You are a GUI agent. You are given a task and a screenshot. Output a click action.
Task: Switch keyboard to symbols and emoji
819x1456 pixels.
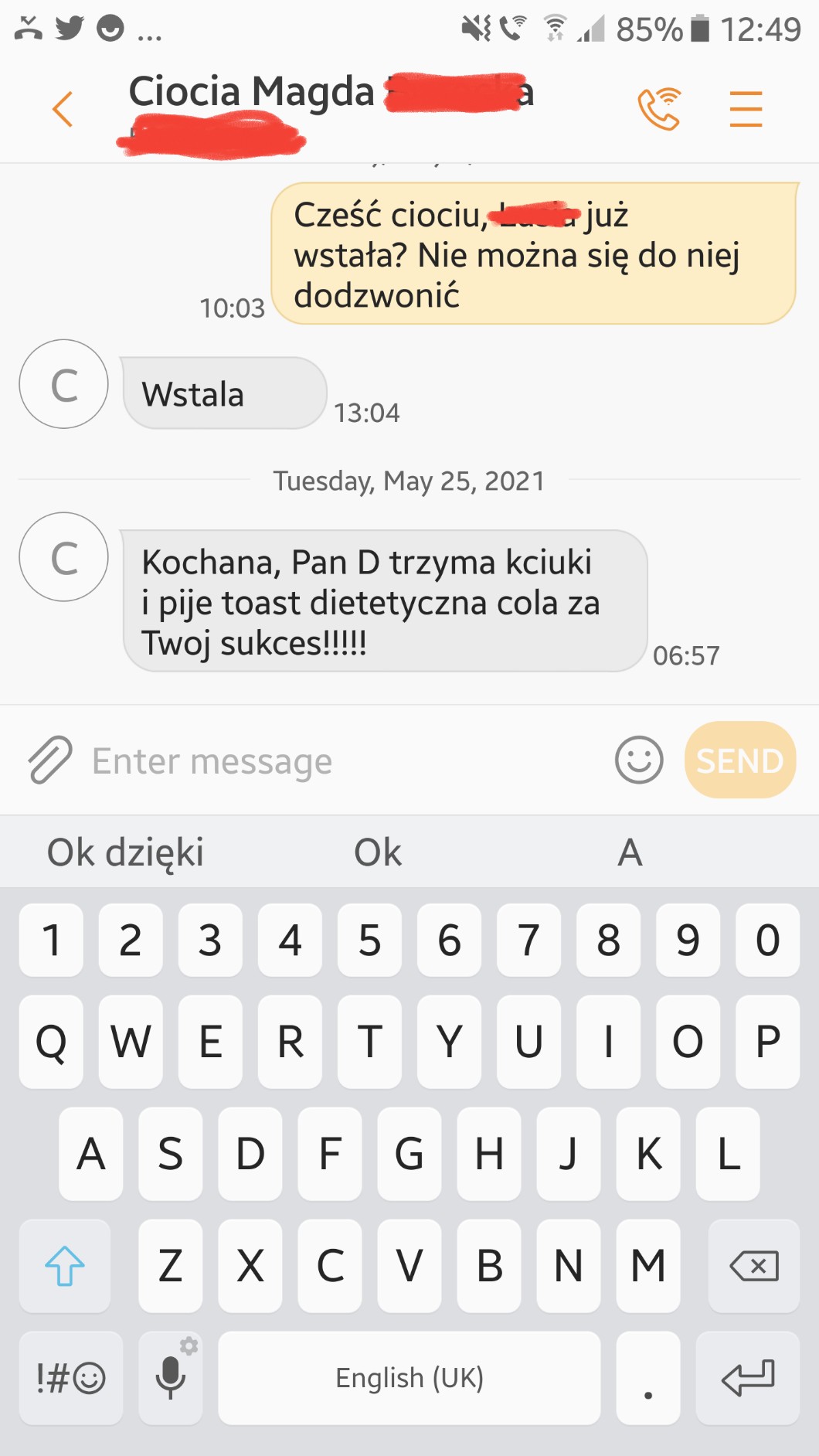point(71,1378)
